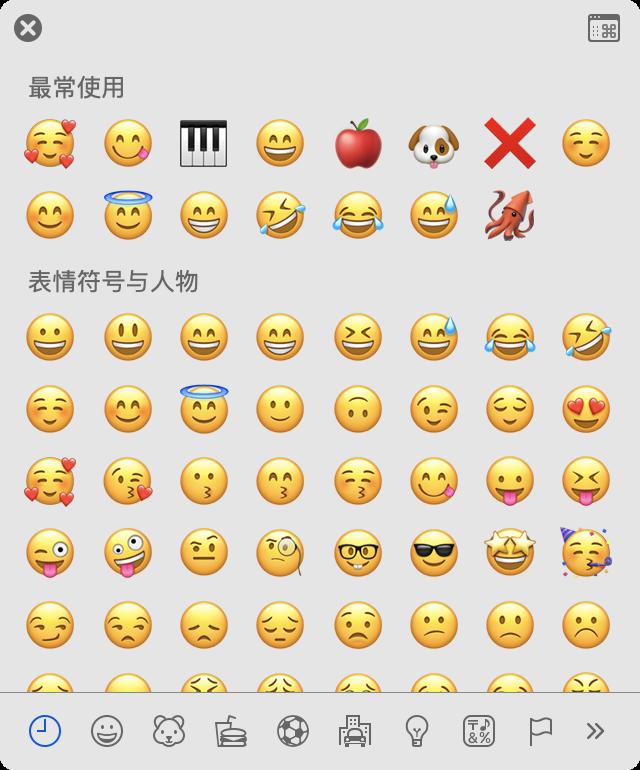Insert the piano keyboard emoji

coord(203,144)
